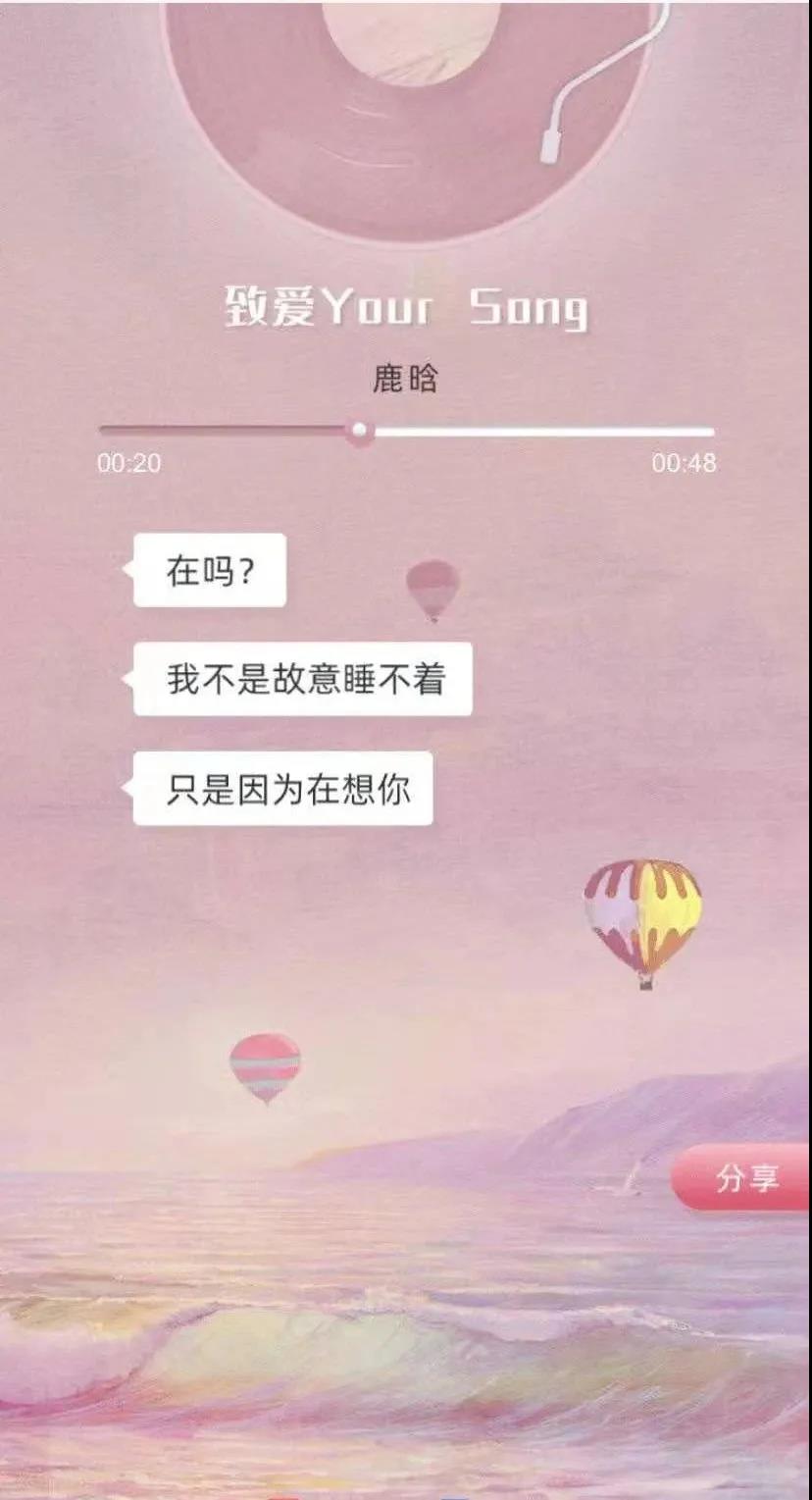Tap the vinyl record to toggle playback
Screen dimensions: 812x1500
click(x=407, y=108)
